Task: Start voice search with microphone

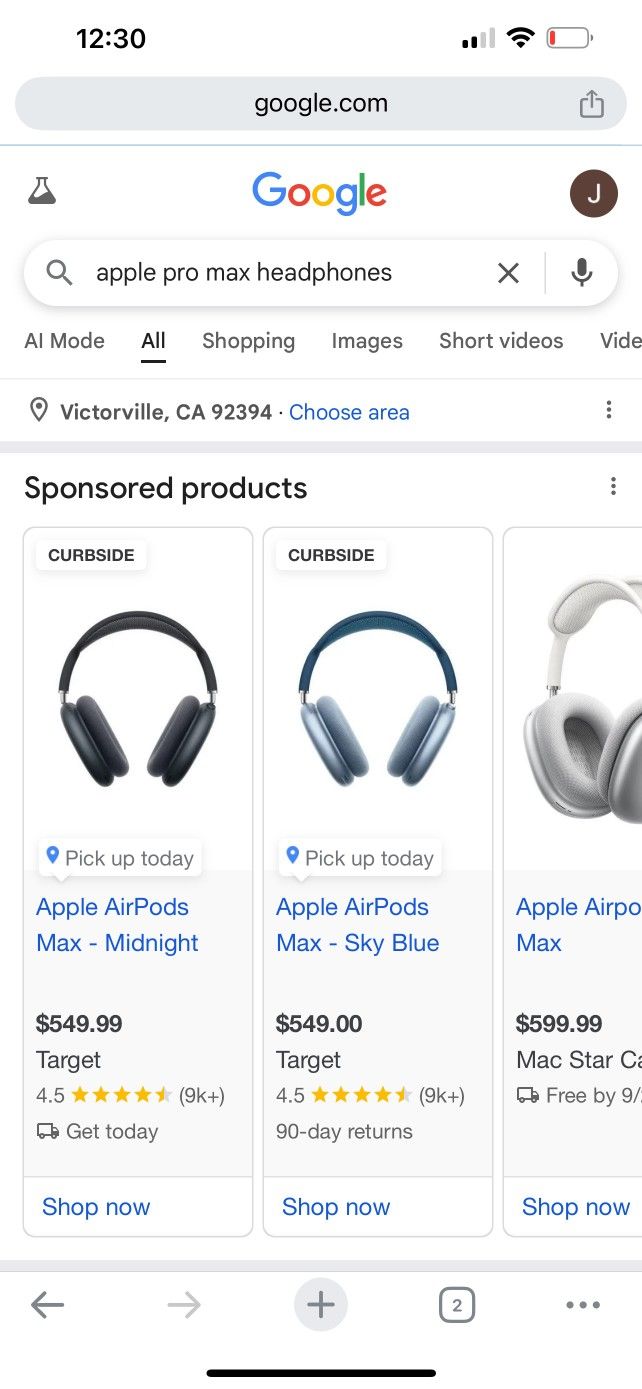Action: coord(582,273)
